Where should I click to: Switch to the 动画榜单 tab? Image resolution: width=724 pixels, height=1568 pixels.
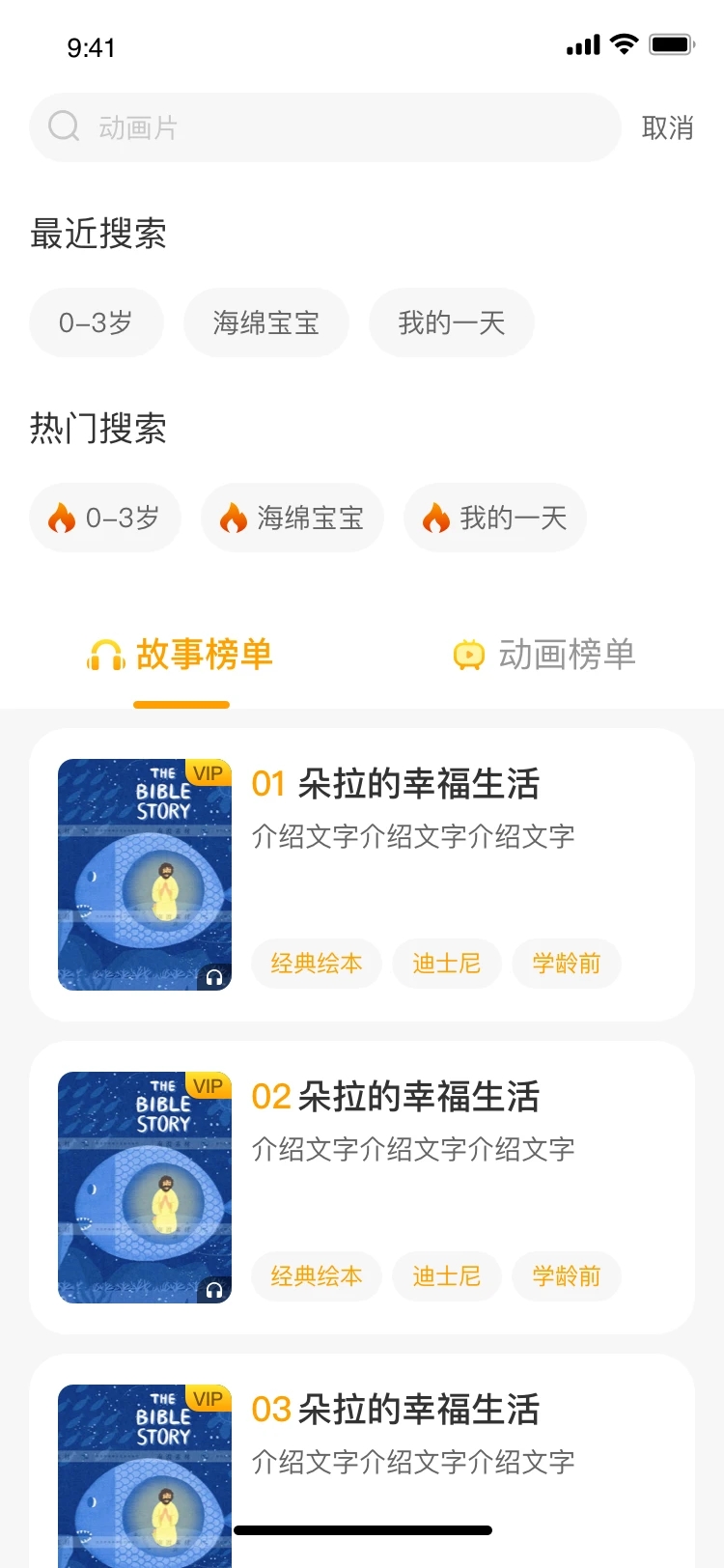pos(543,654)
